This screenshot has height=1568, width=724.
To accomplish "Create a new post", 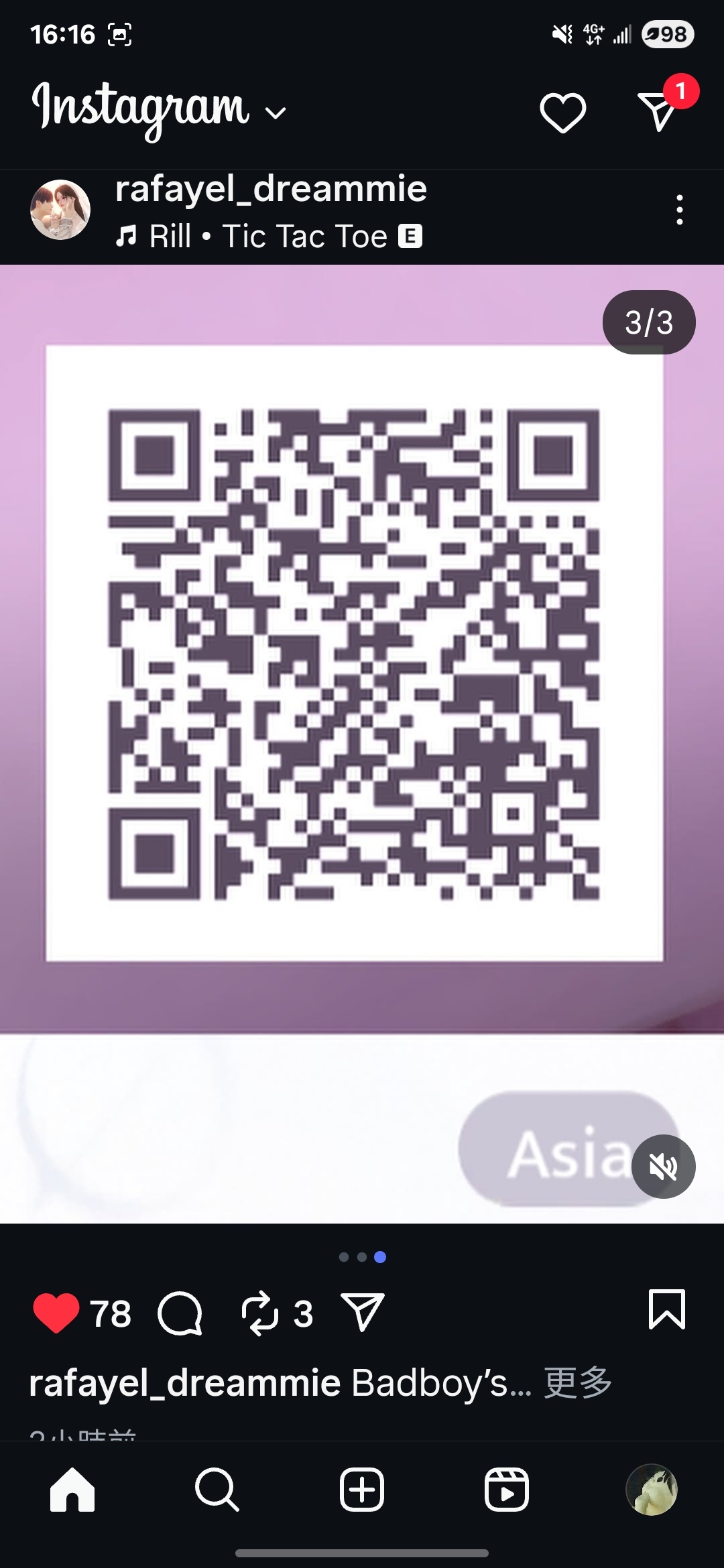I will (362, 1490).
